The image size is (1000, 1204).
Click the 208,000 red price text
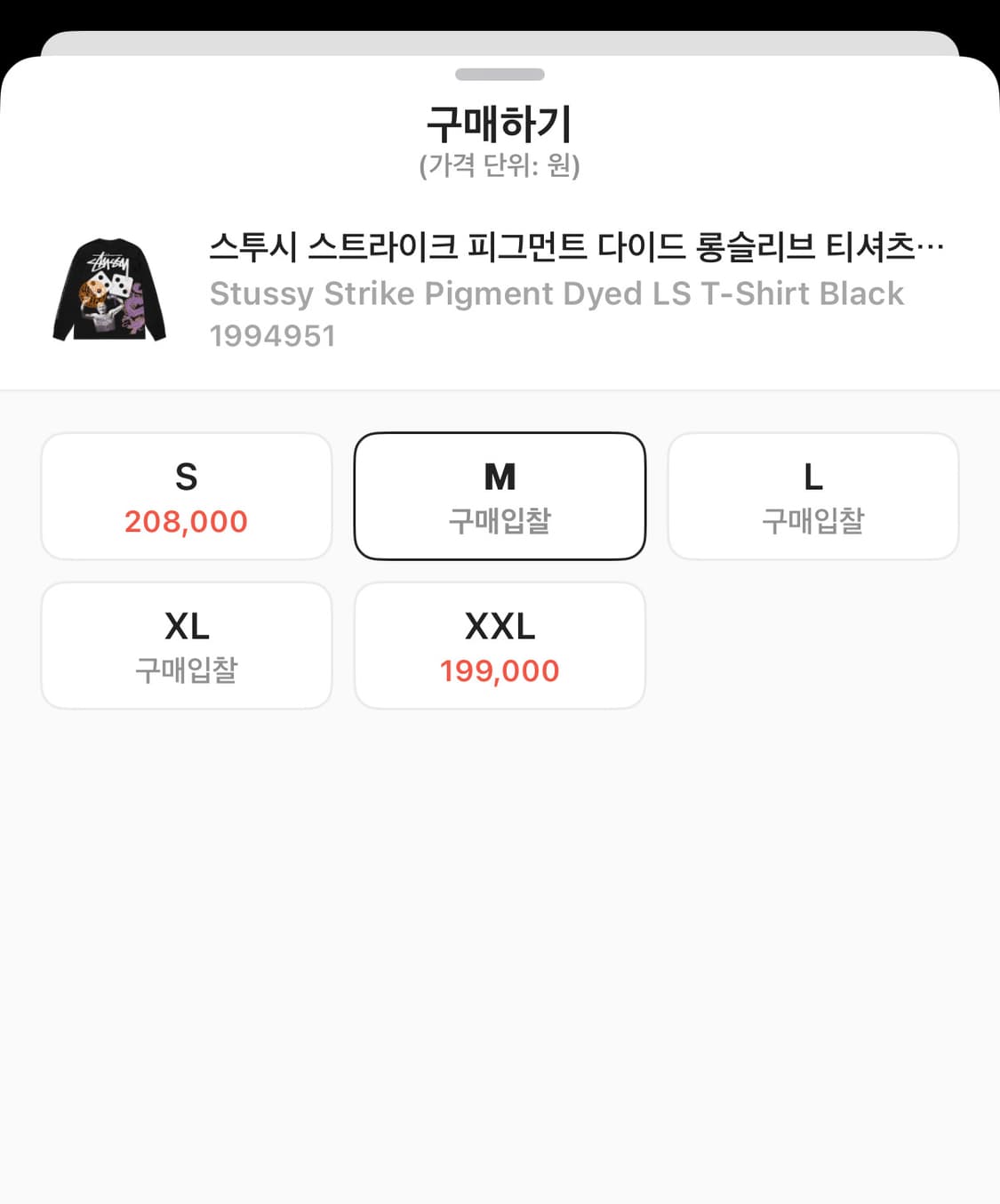(x=186, y=523)
